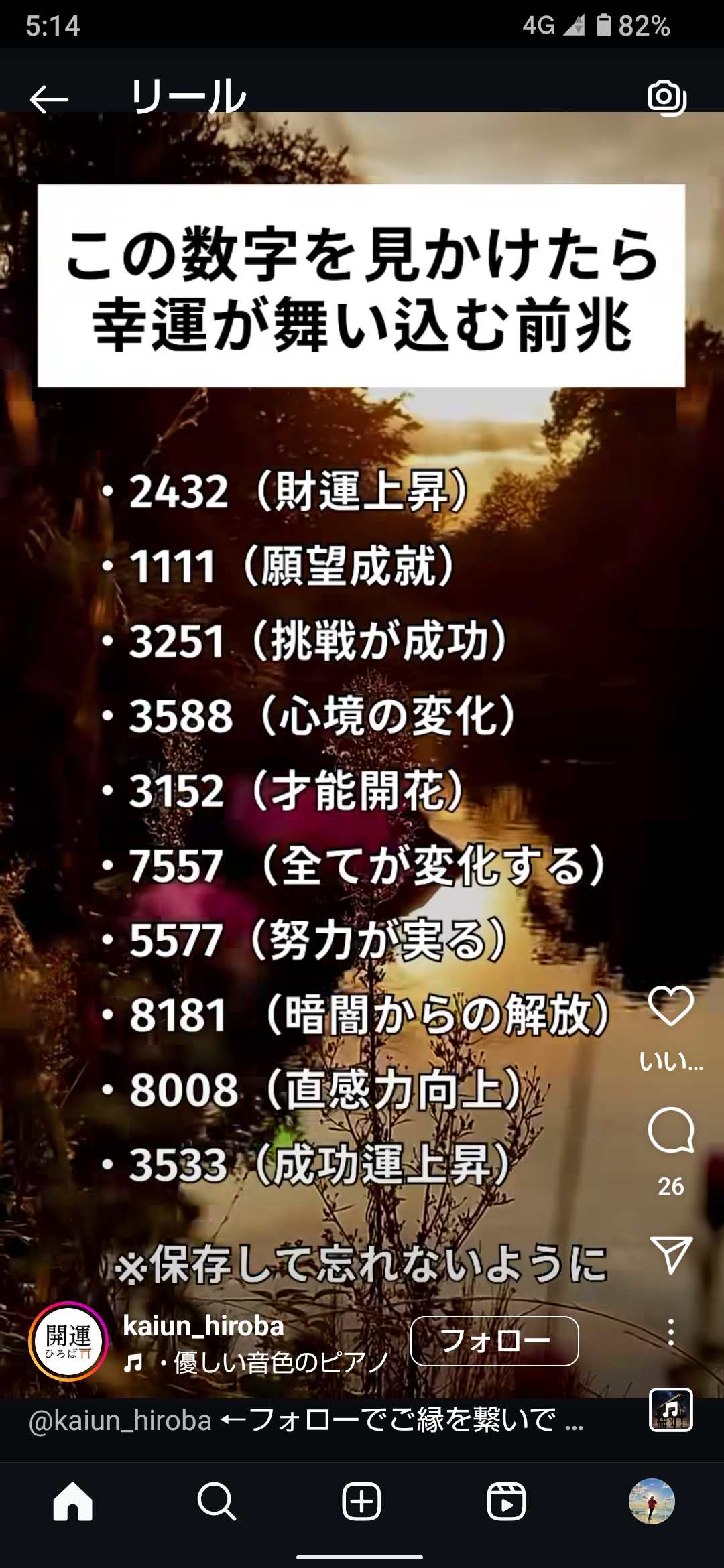
Task: Create a new post with the plus tab
Action: (x=361, y=1501)
